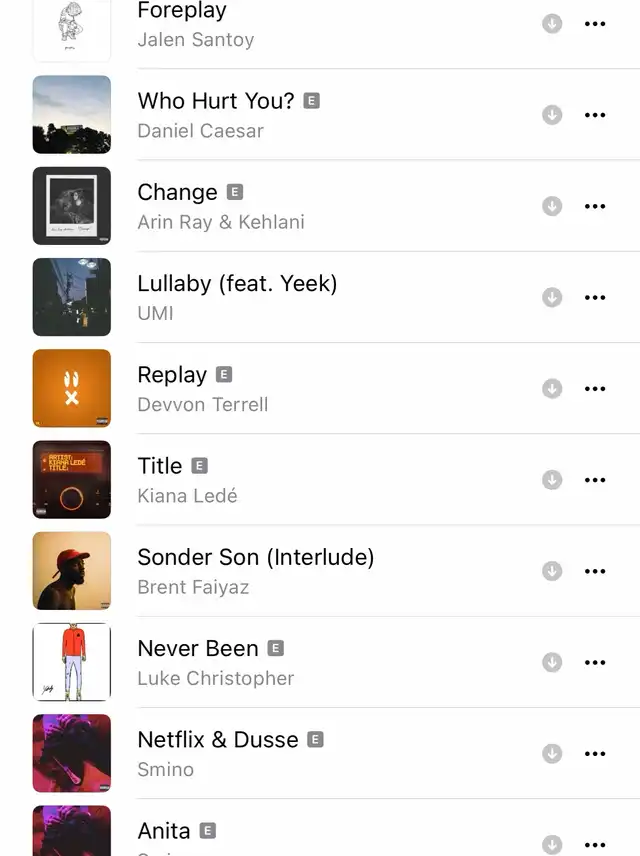Open more options for Netflix & Dusse
This screenshot has height=856, width=640.
(x=595, y=754)
